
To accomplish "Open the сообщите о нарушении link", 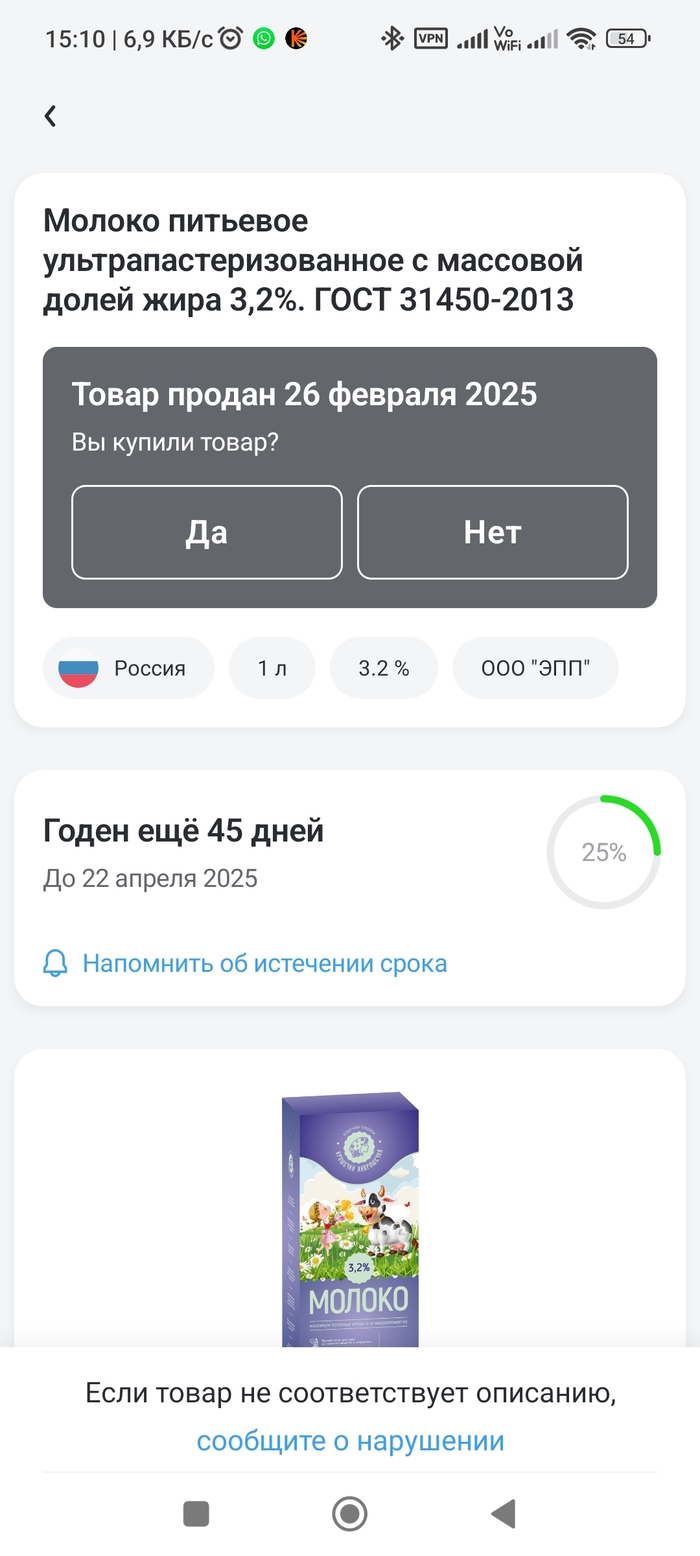I will [350, 1441].
